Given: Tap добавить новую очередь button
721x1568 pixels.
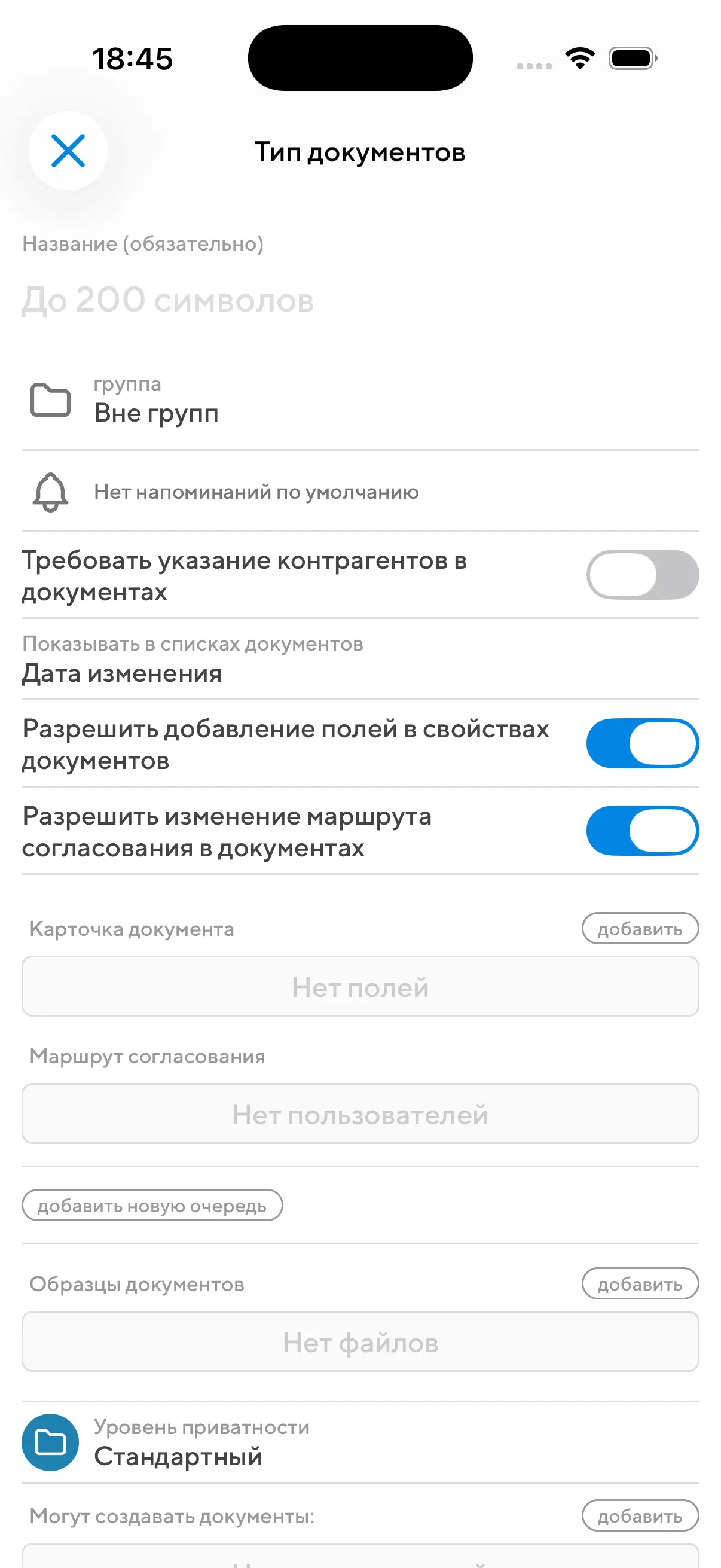Looking at the screenshot, I should 152,1205.
